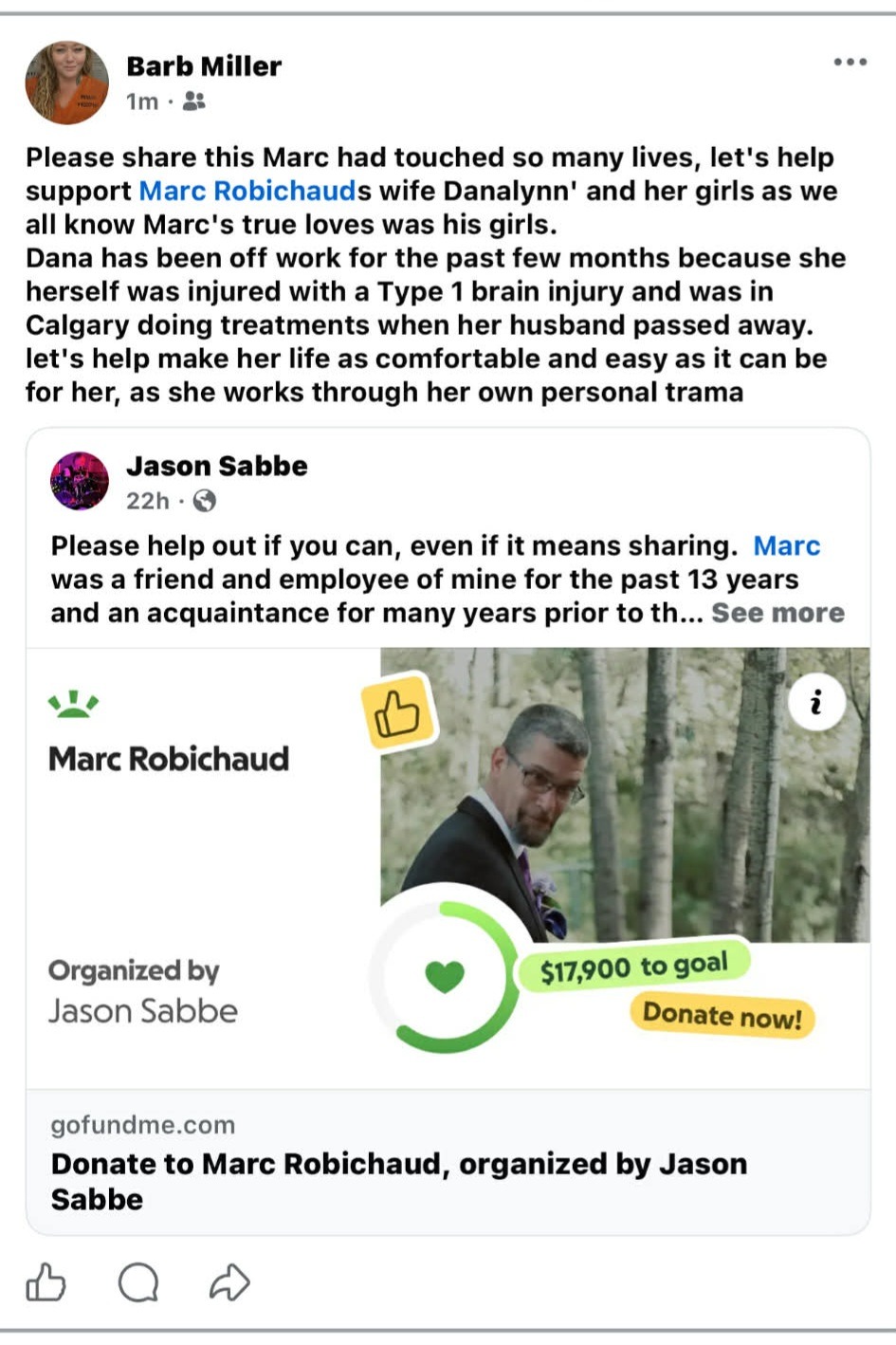The width and height of the screenshot is (896, 1345).
Task: Open Barb Miller's profile picture
Action: tap(66, 83)
